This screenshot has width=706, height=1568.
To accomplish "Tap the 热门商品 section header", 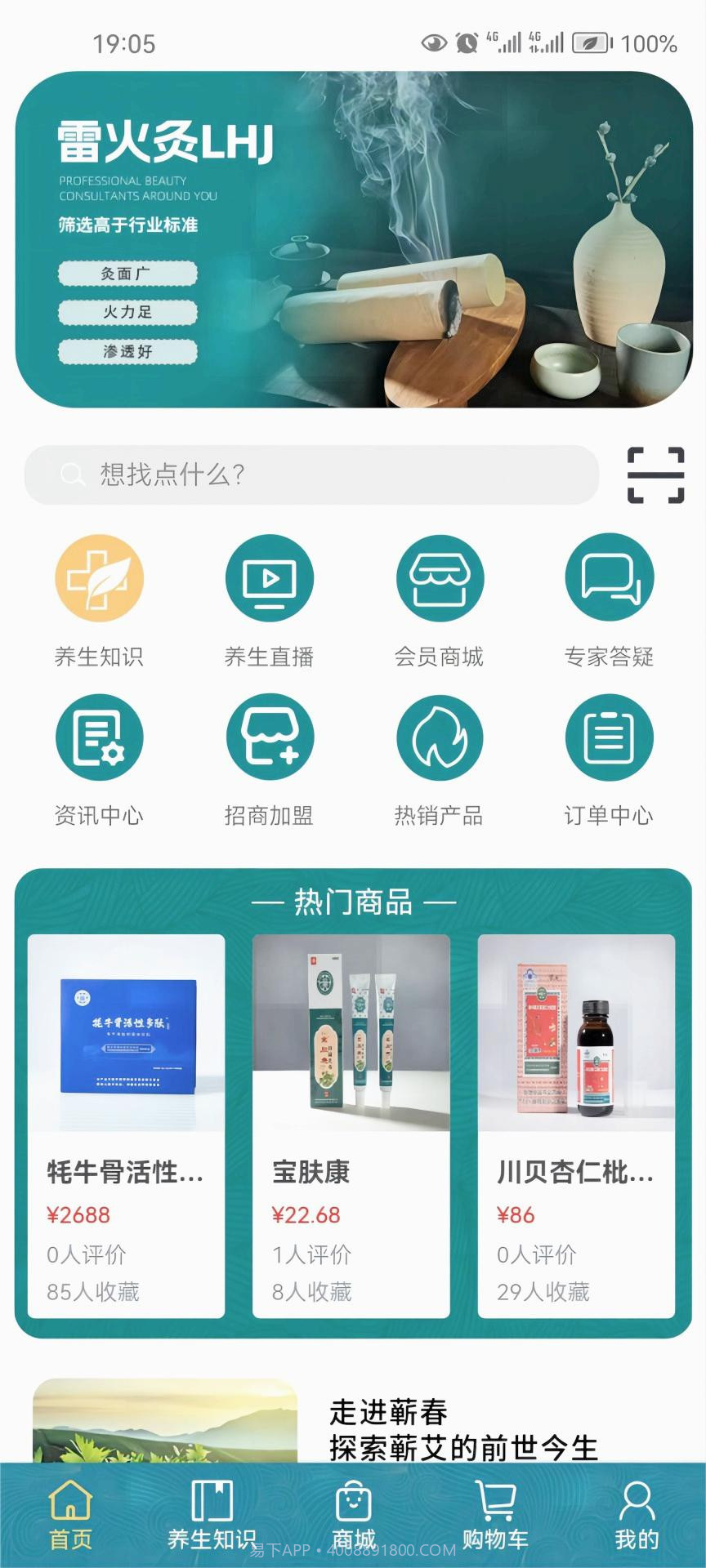I will 353,902.
